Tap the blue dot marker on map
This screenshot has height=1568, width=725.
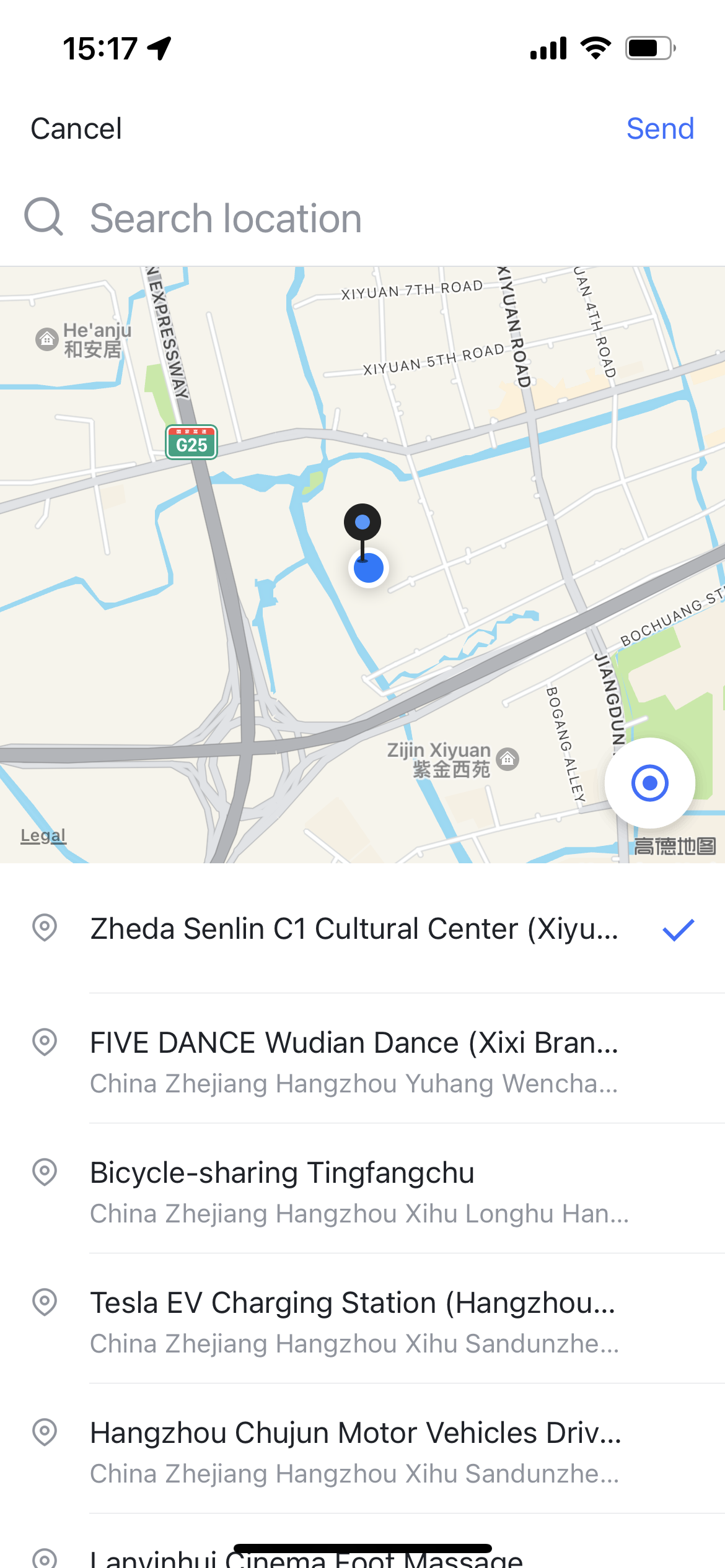[368, 567]
